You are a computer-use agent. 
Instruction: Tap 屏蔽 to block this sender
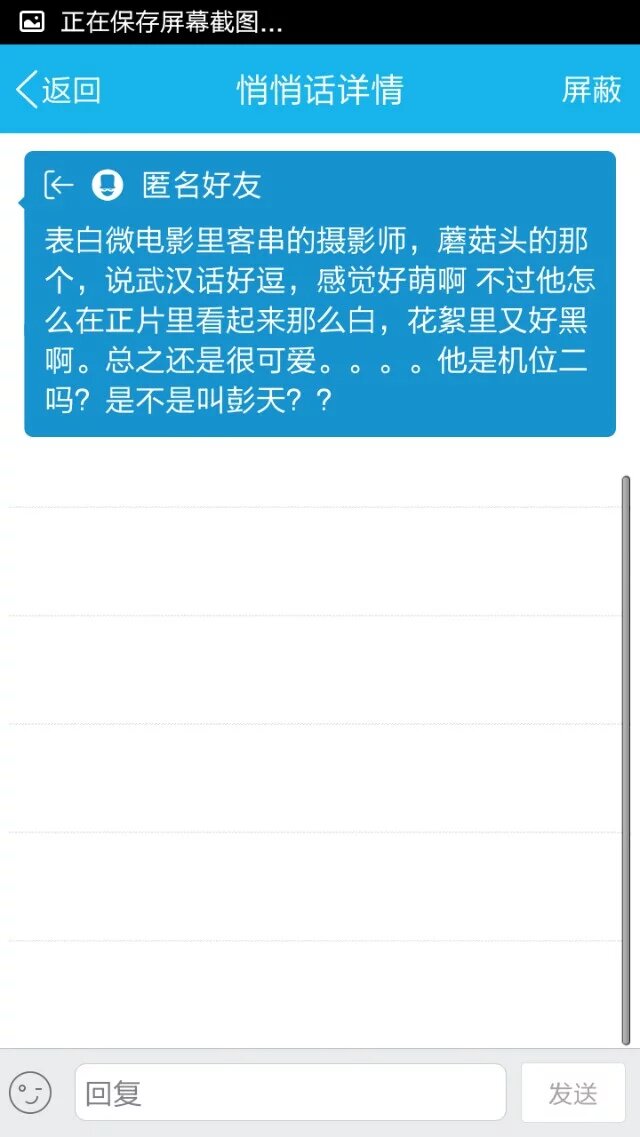591,90
